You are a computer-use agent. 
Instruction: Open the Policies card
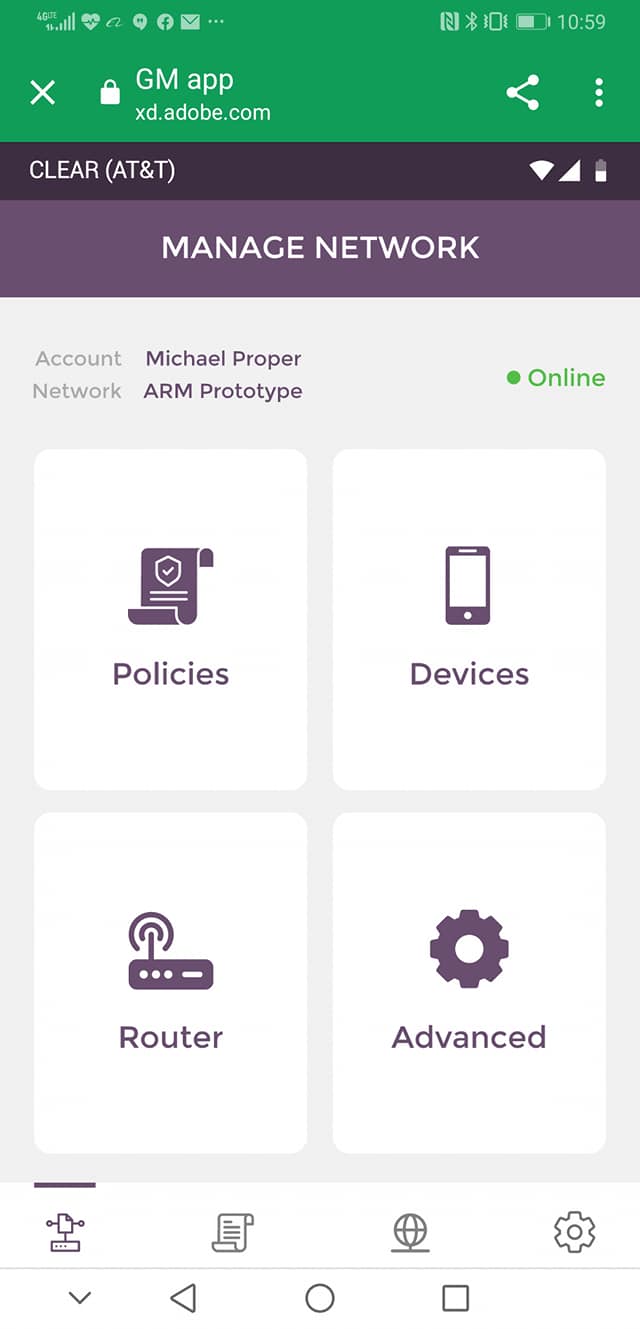click(x=170, y=619)
